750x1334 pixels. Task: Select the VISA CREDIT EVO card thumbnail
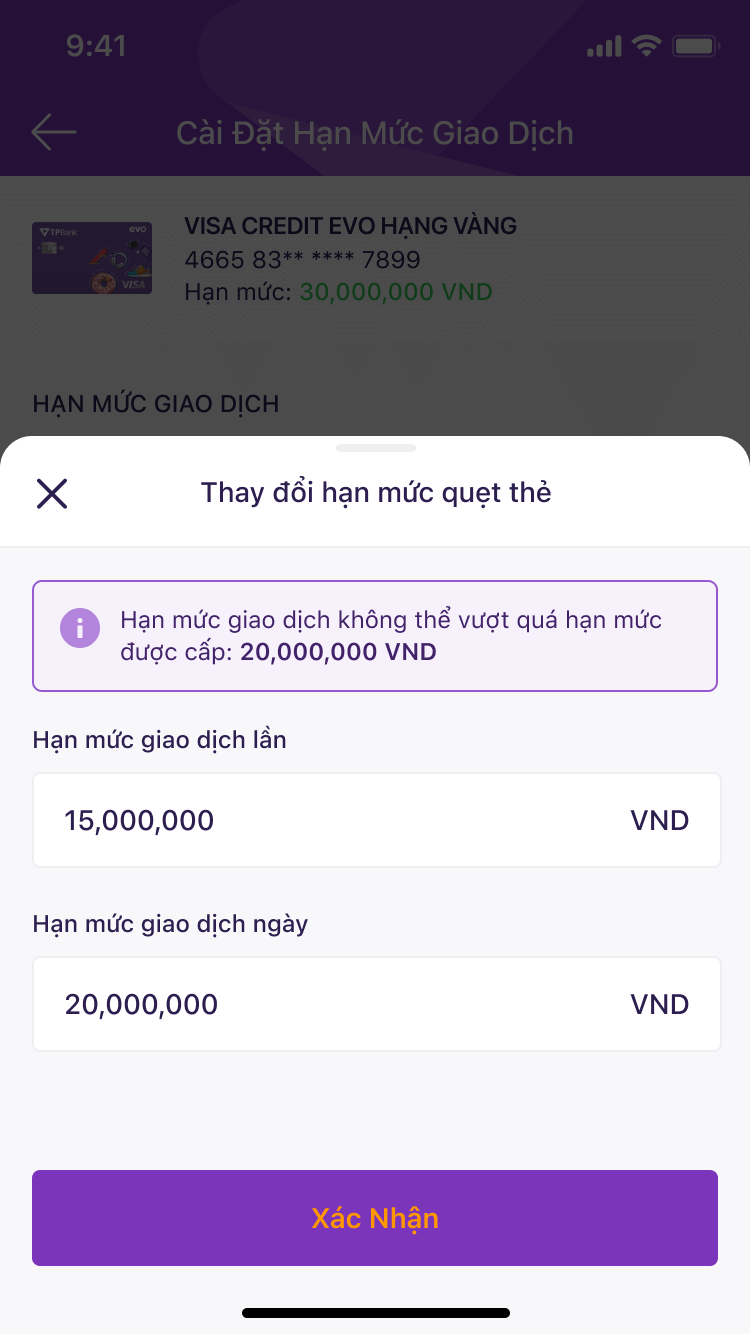coord(92,258)
